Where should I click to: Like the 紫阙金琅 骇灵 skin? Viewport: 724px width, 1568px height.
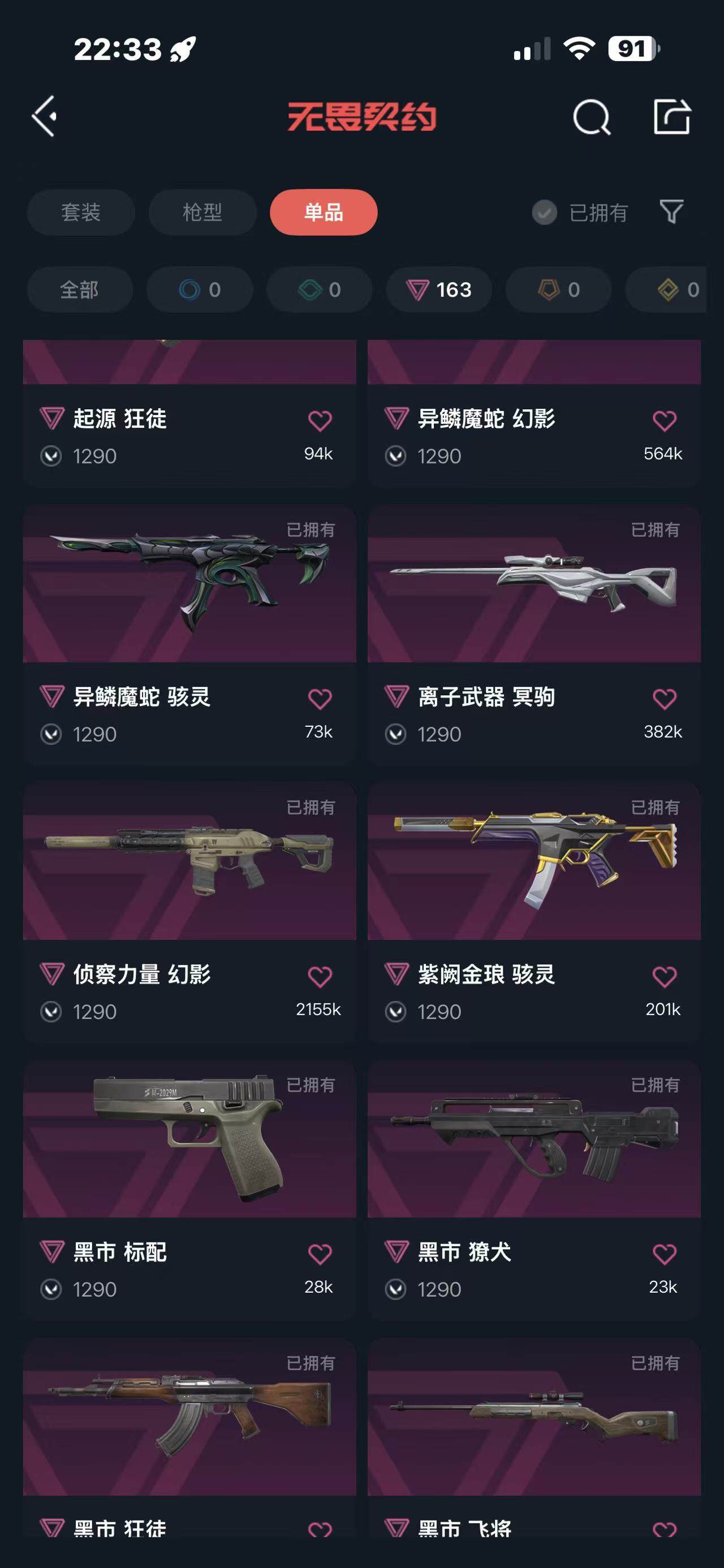tap(664, 977)
